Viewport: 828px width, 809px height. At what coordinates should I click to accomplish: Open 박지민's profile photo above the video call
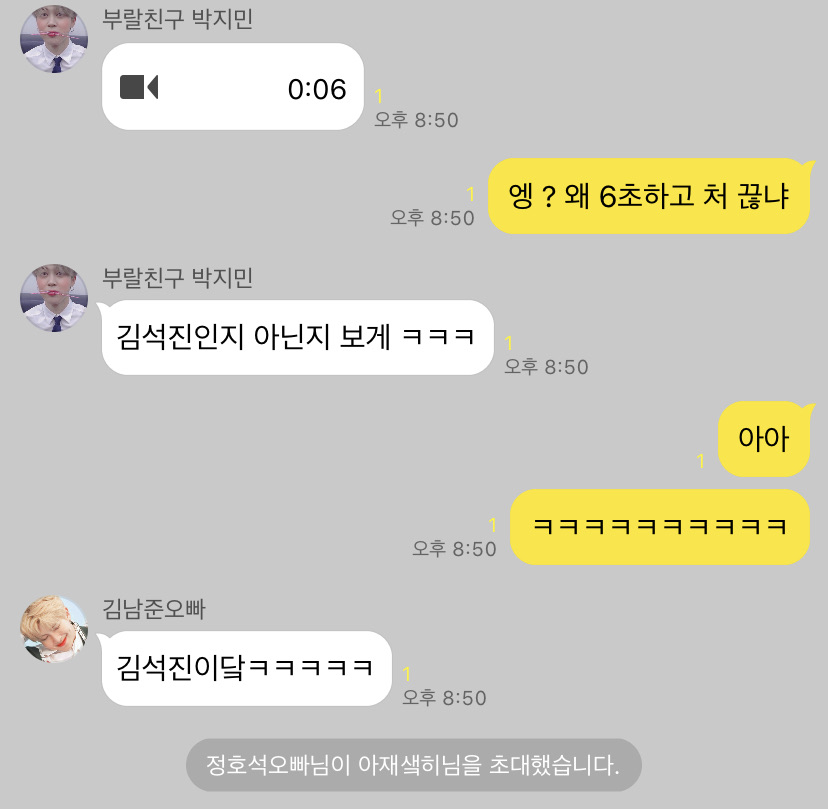point(54,39)
